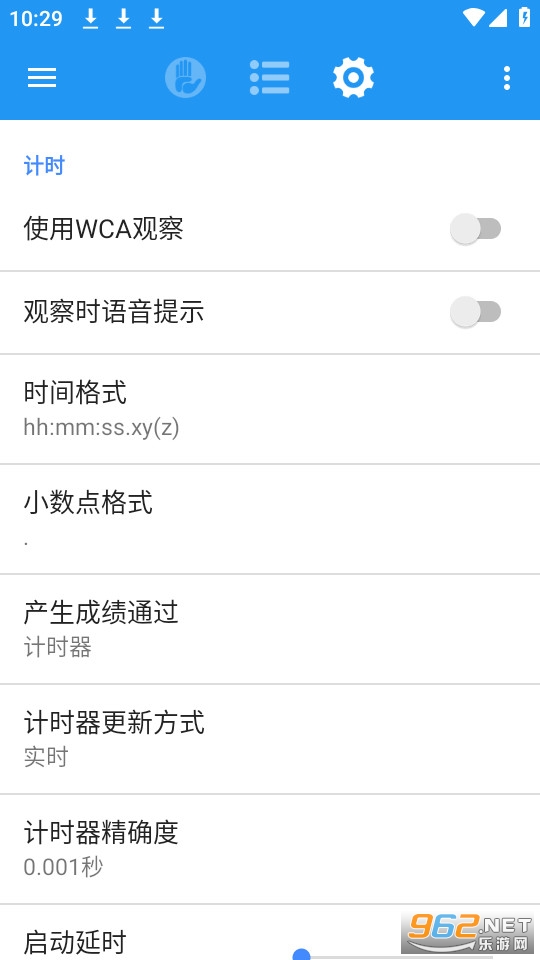The height and width of the screenshot is (960, 540).
Task: Adjust the 计时器精确度 setting
Action: tap(270, 849)
